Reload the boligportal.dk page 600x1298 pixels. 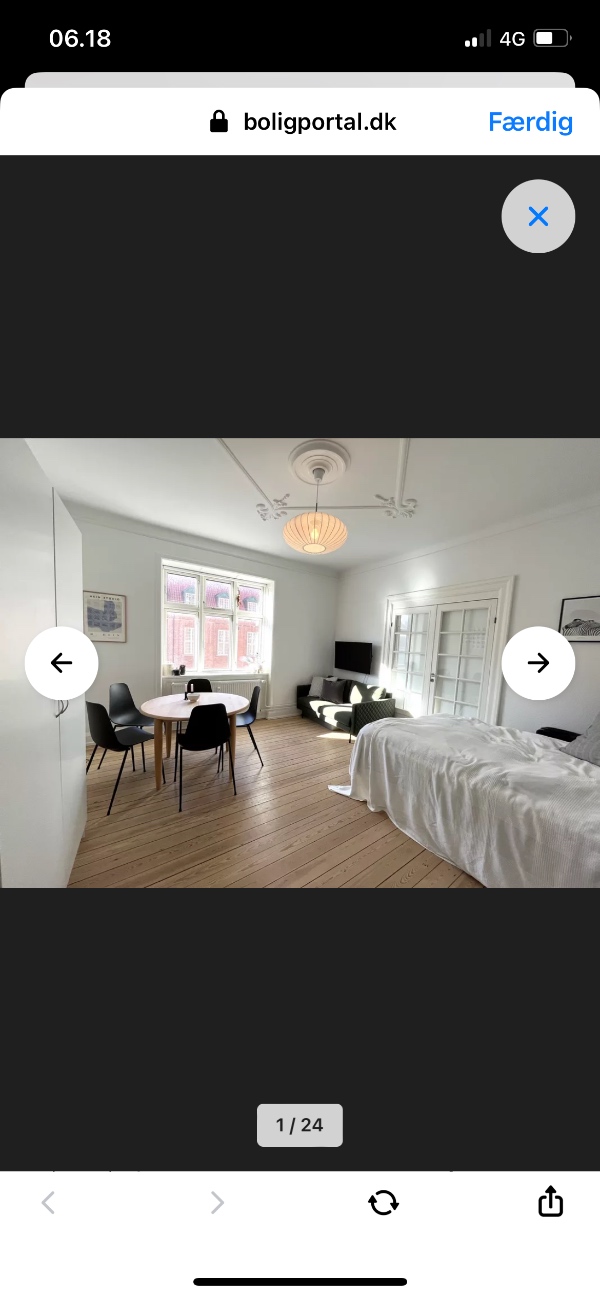(x=383, y=1202)
